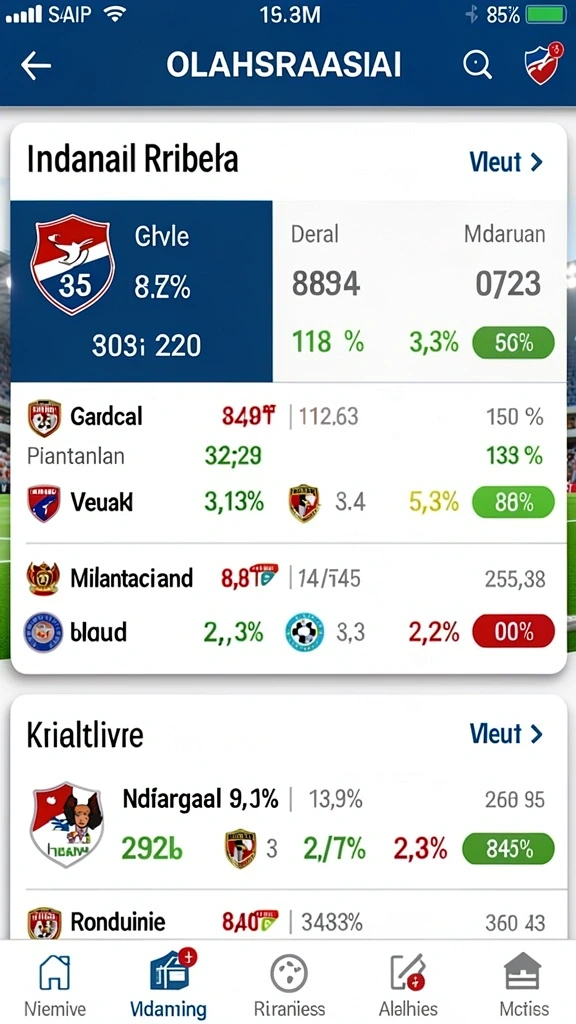The image size is (576, 1024).
Task: Open Vleut link beside Krialtlivre
Action: coord(506,734)
